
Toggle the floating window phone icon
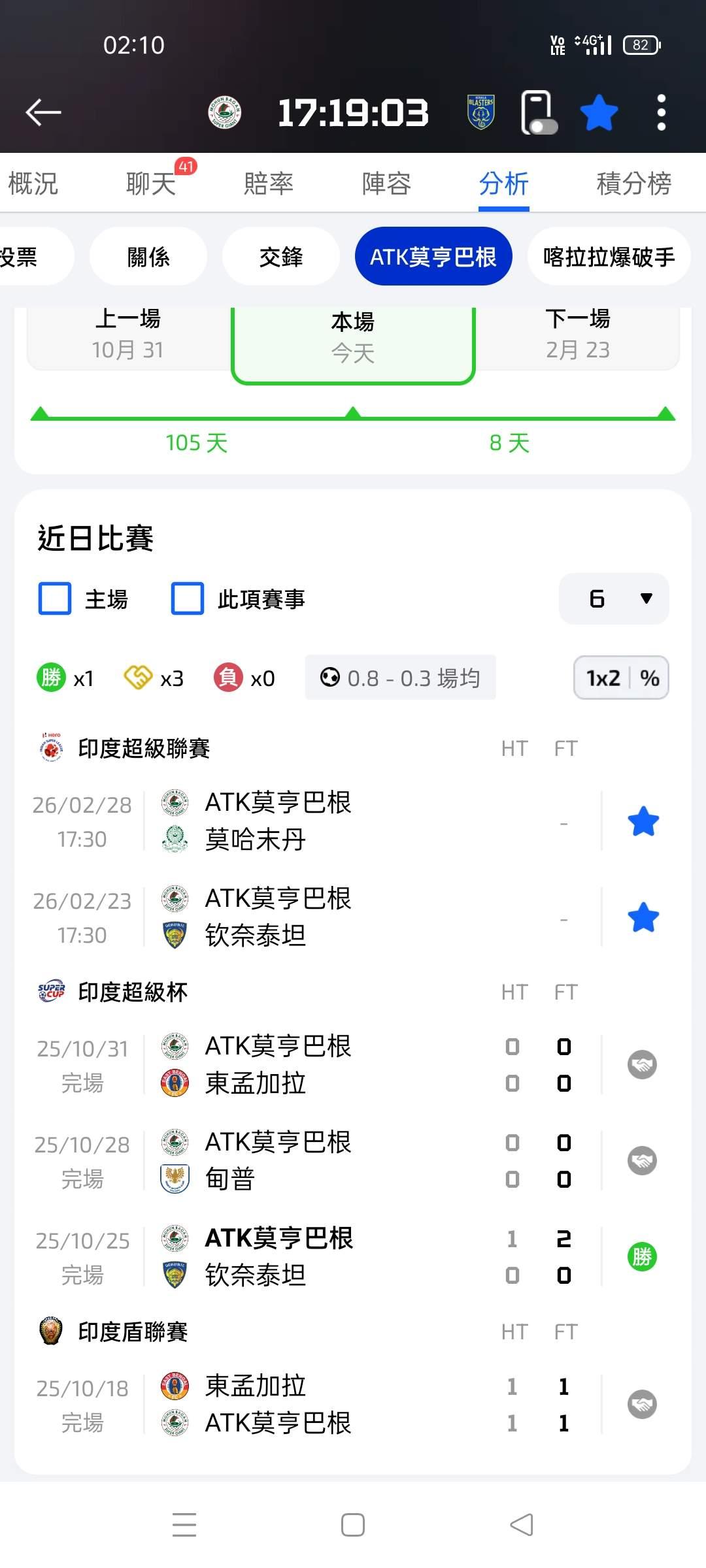coord(538,113)
